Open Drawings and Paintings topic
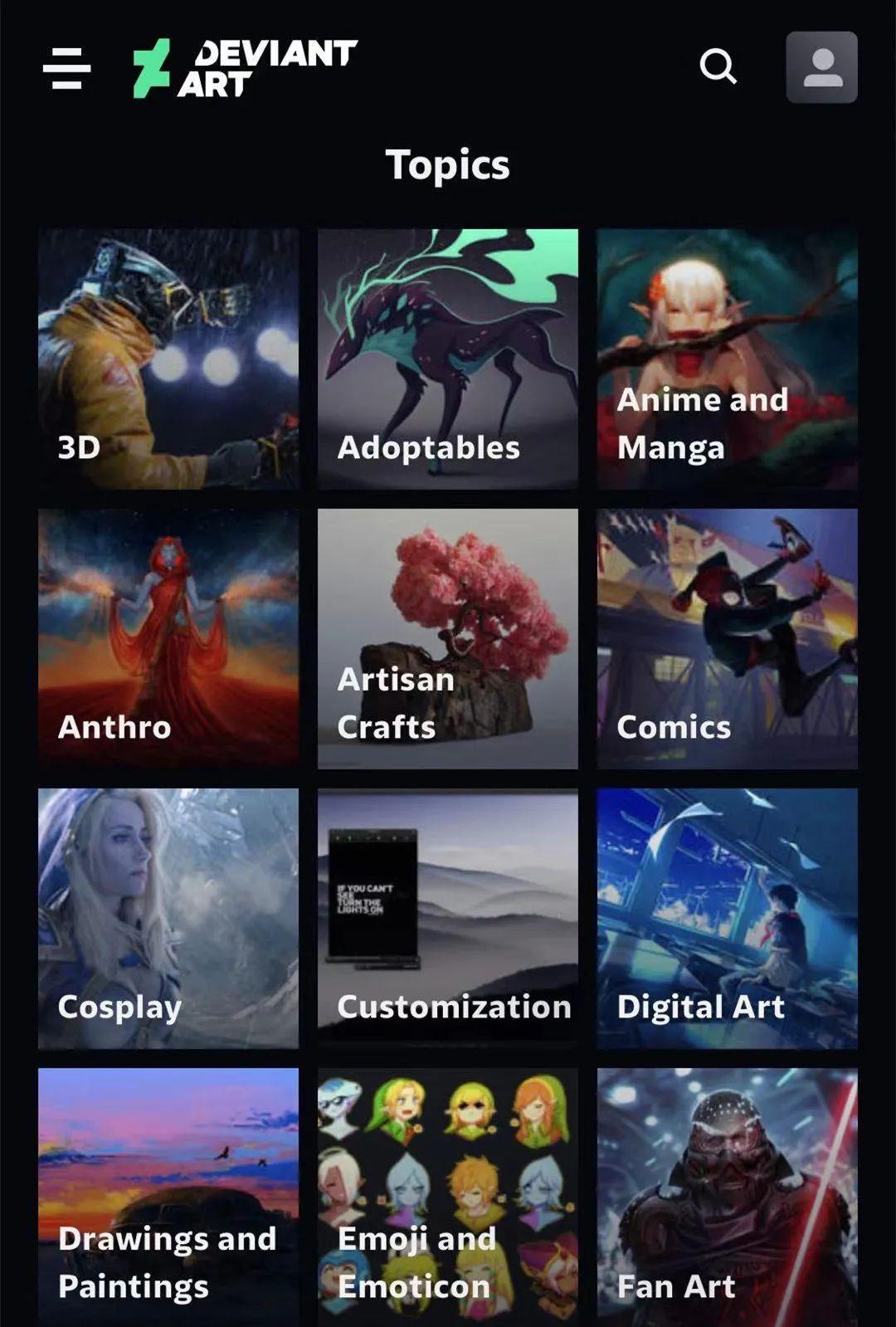Image resolution: width=896 pixels, height=1327 pixels. (168, 1195)
